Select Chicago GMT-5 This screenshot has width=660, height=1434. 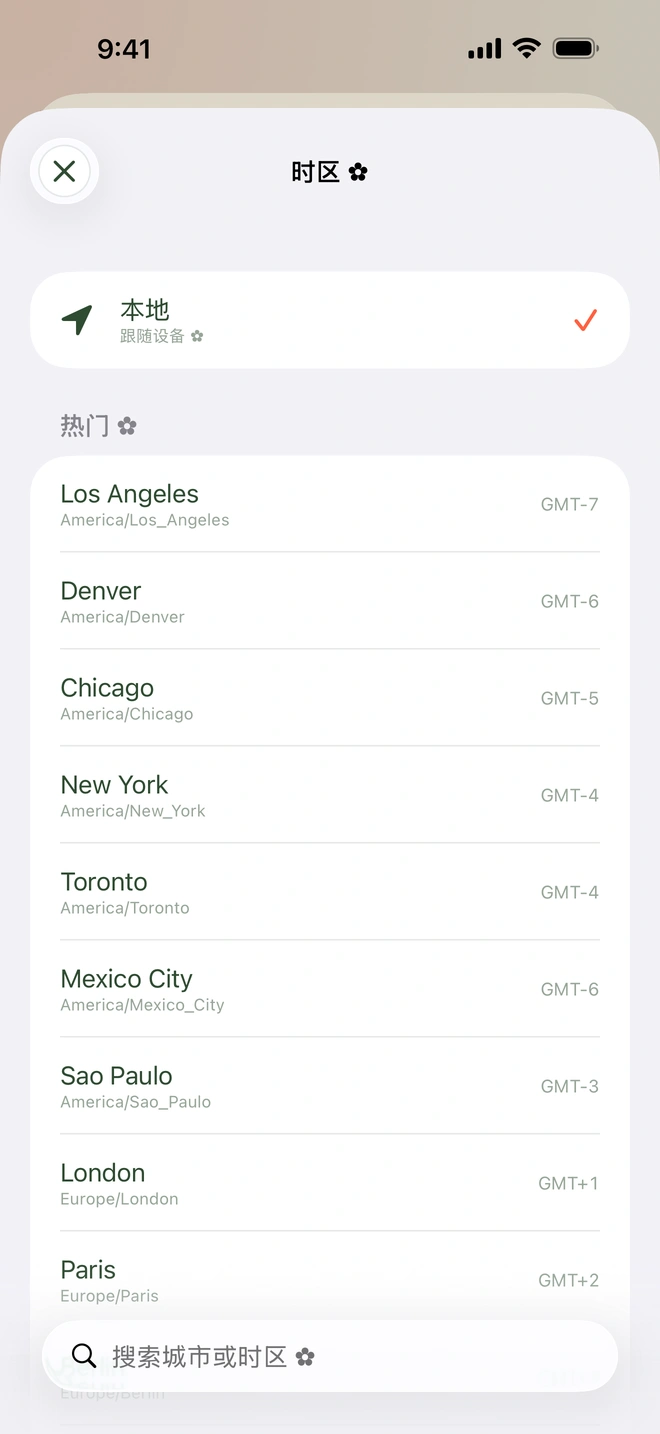pyautogui.click(x=330, y=698)
